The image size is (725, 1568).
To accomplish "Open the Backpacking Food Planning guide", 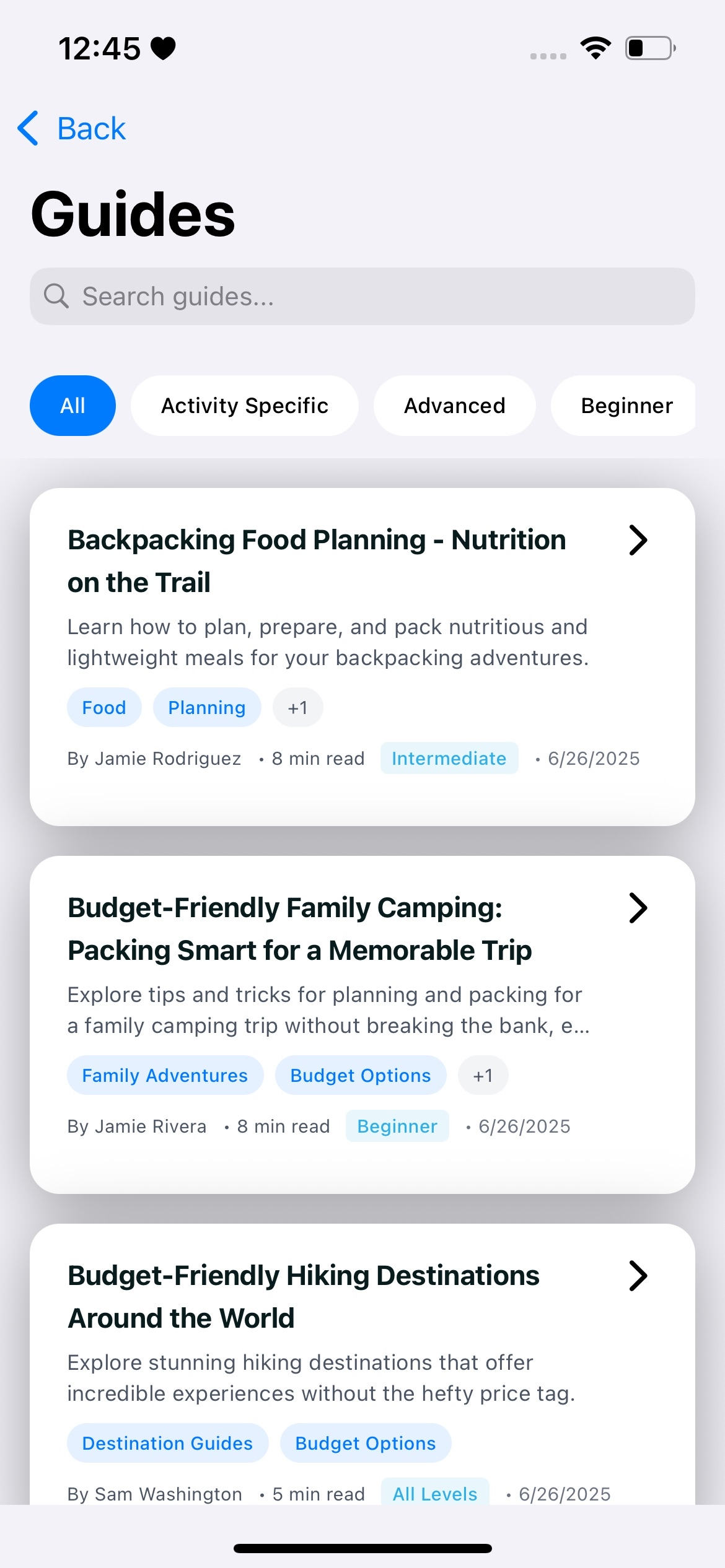I will pos(362,656).
